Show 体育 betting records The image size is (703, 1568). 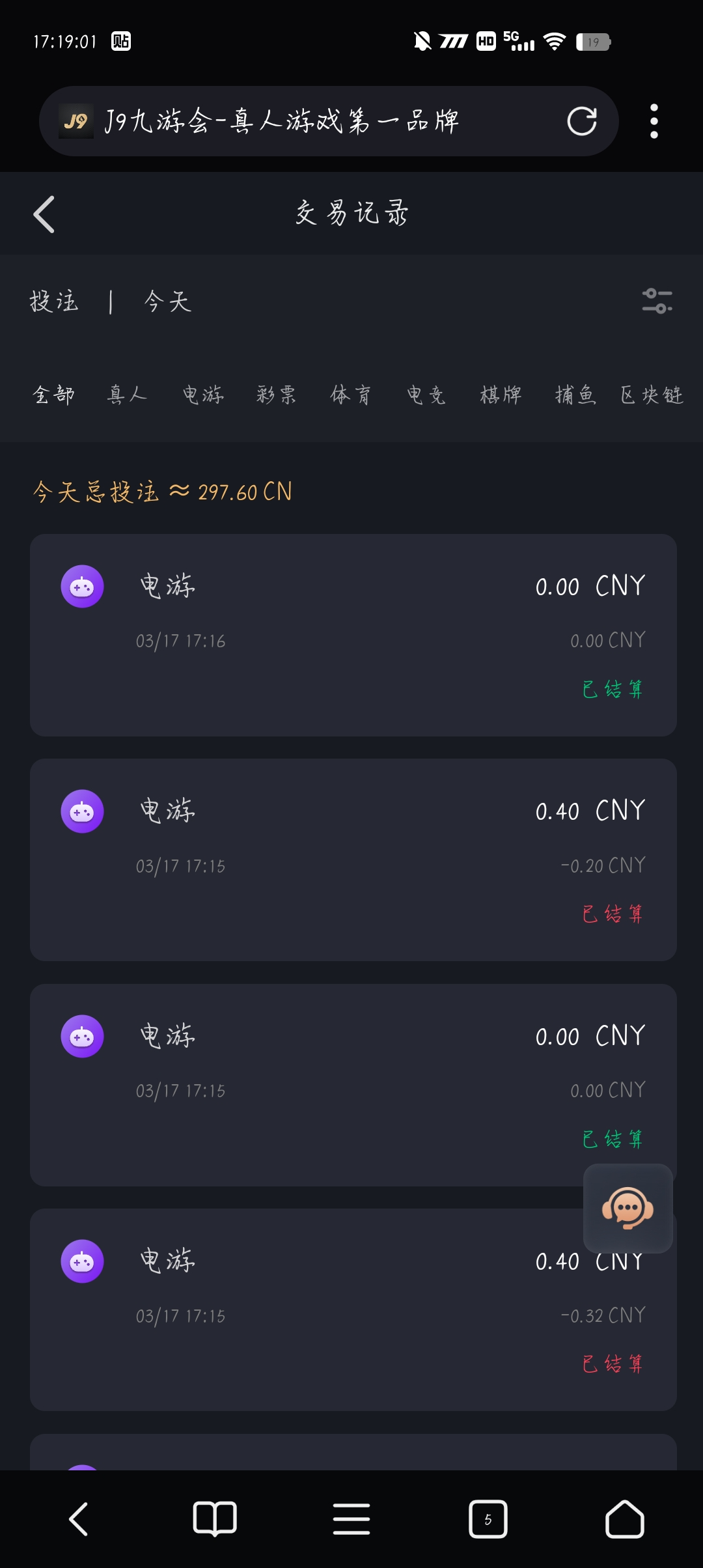[351, 395]
